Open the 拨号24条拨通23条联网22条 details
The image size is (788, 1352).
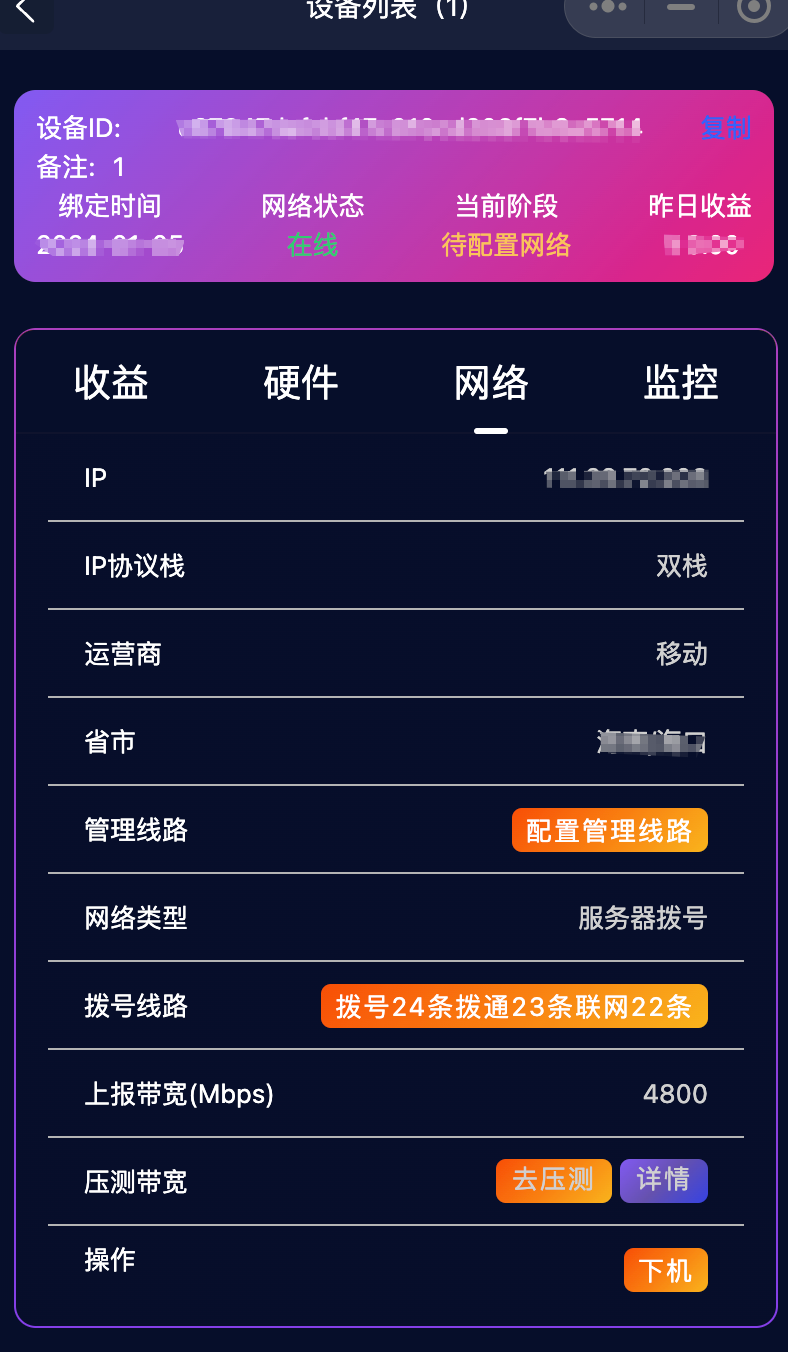point(514,1006)
